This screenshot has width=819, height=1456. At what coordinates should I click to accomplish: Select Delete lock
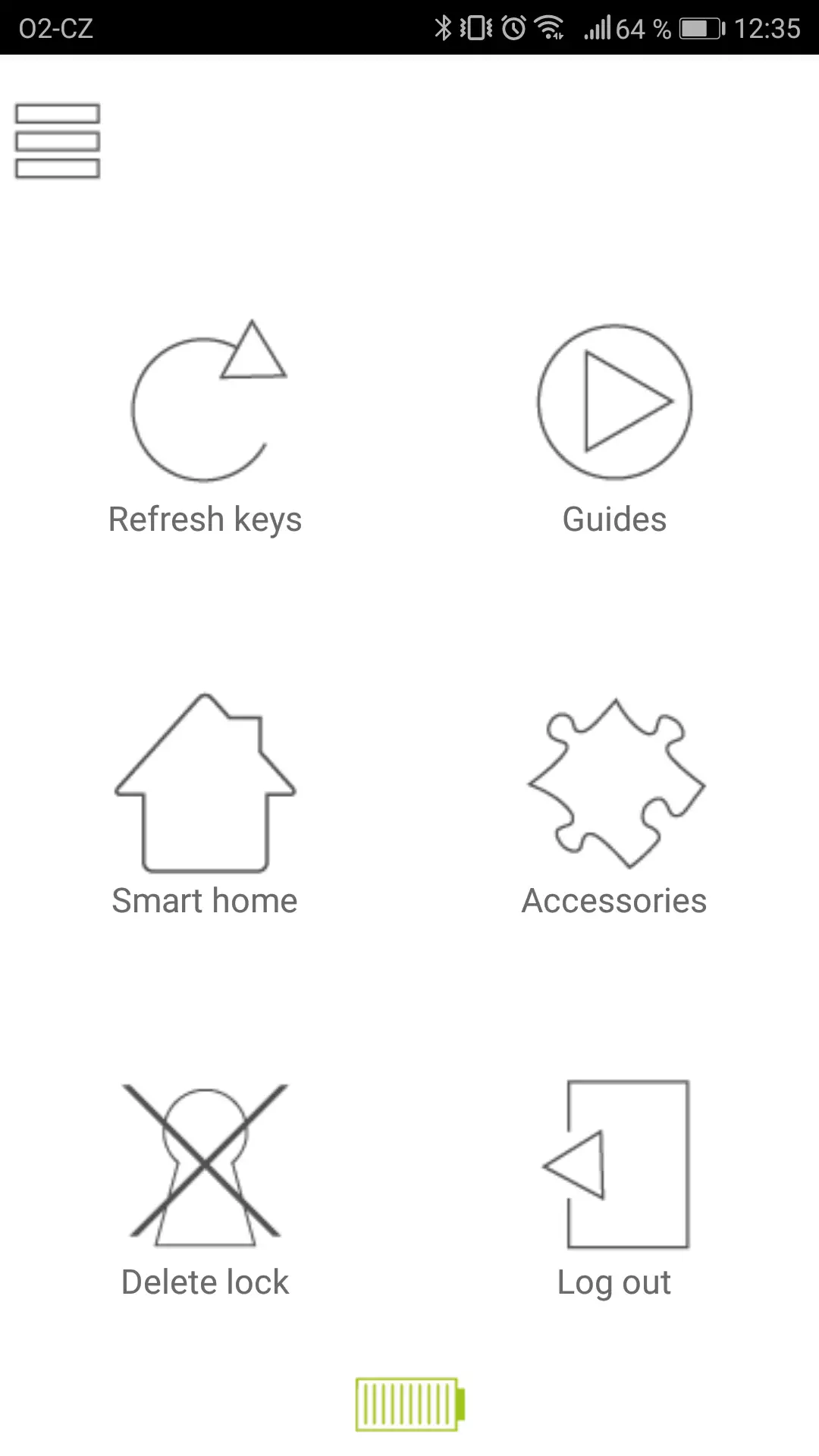tap(206, 1191)
